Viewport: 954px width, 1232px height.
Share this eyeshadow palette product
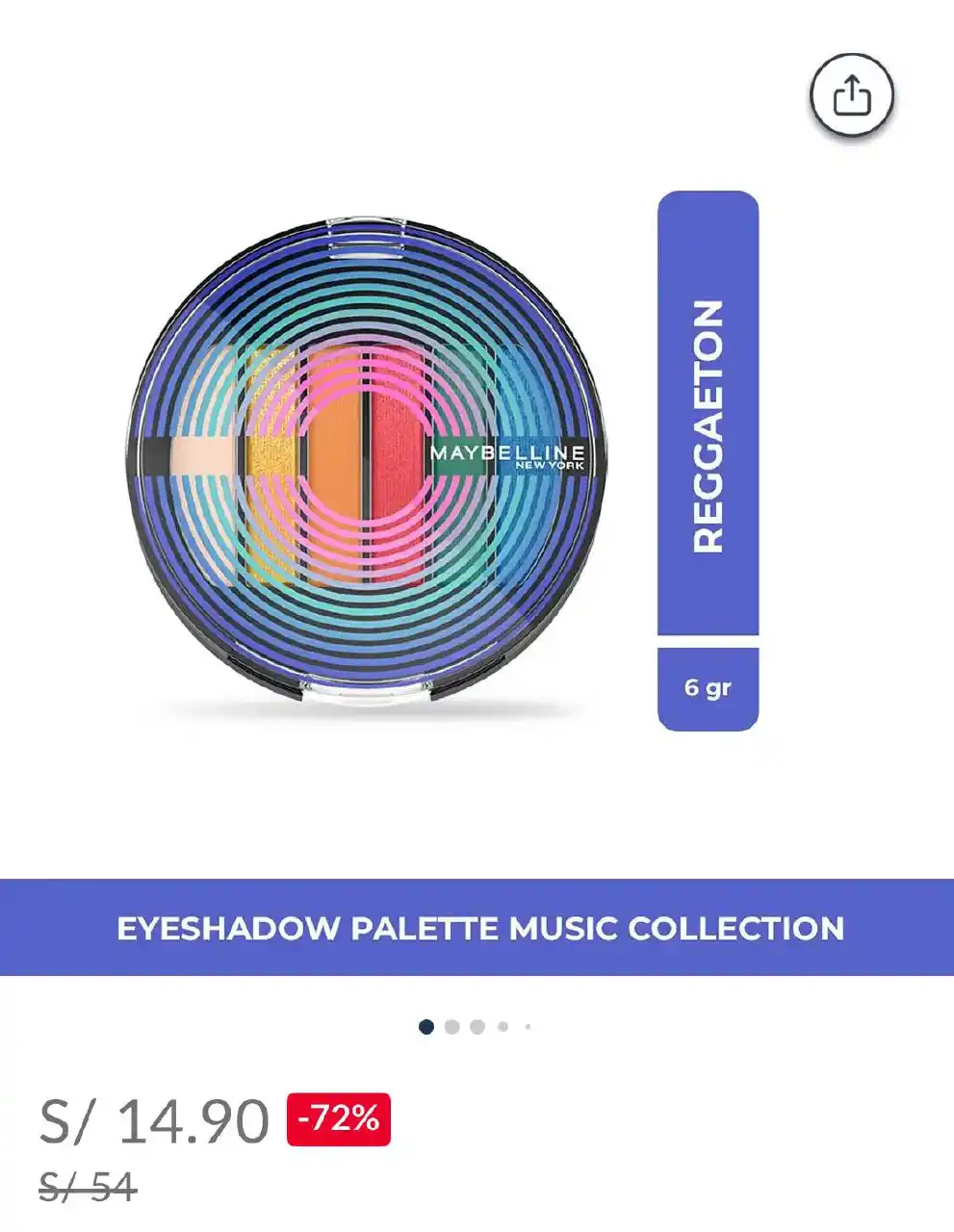(x=851, y=95)
